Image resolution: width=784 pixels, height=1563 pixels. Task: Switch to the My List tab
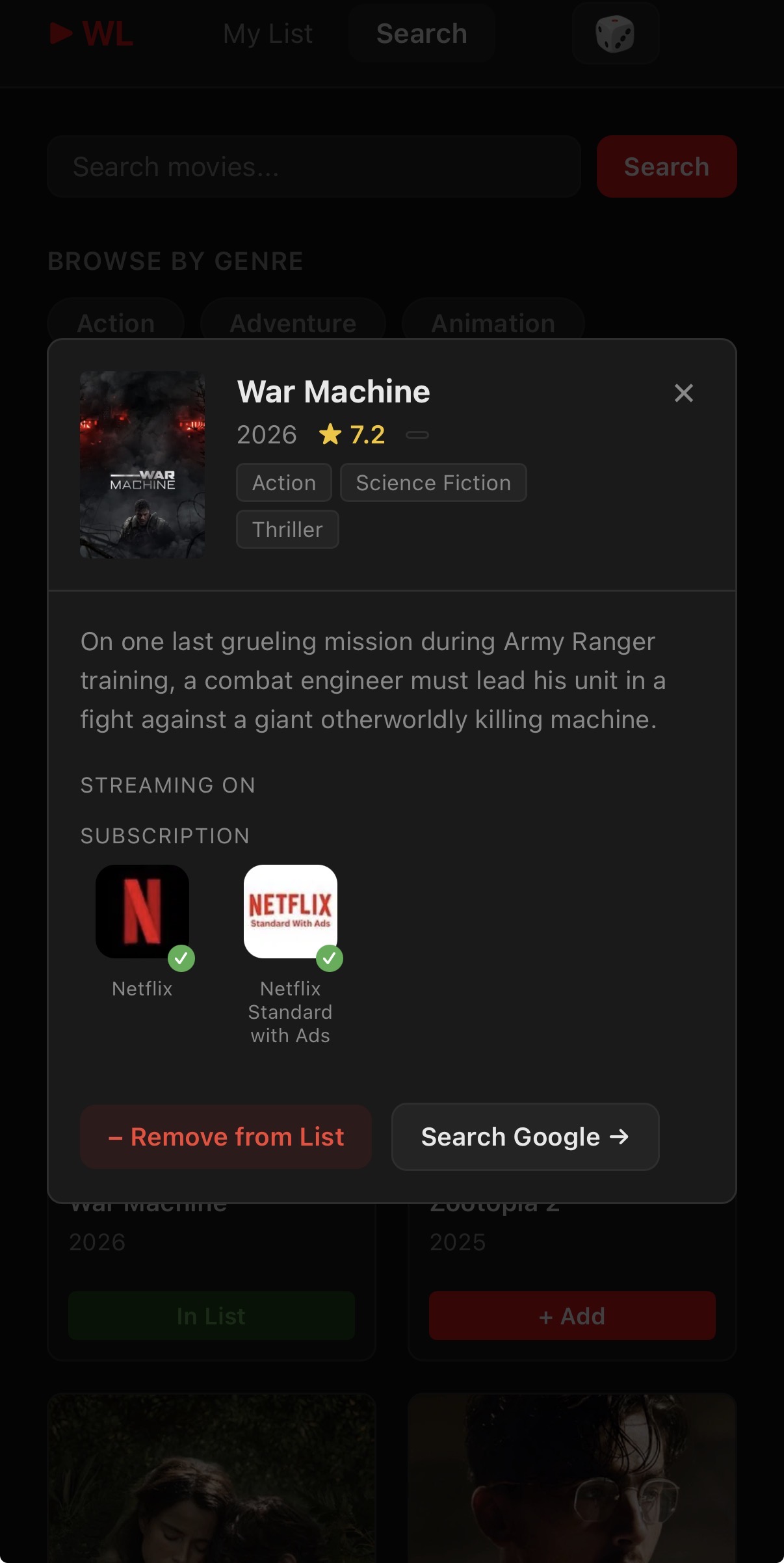click(x=267, y=33)
